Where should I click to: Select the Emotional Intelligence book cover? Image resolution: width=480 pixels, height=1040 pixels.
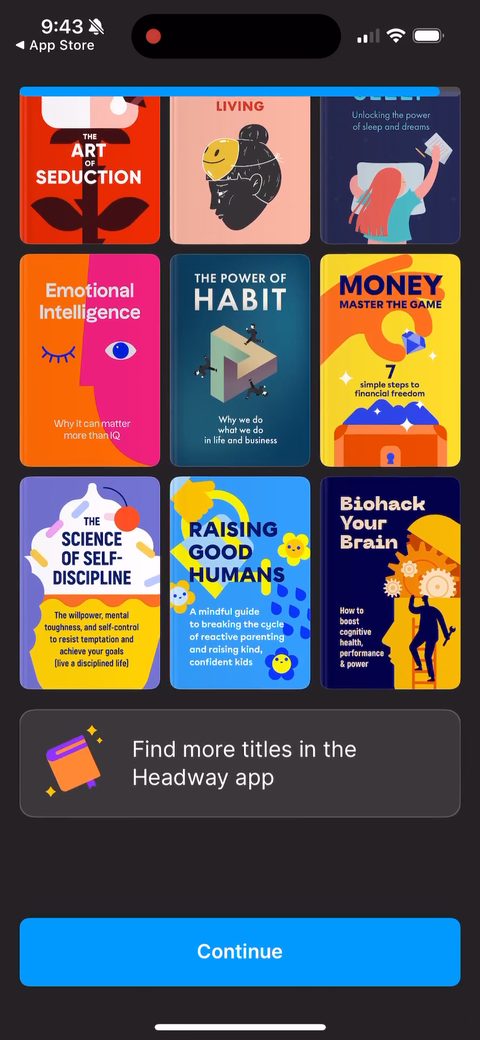[x=90, y=360]
